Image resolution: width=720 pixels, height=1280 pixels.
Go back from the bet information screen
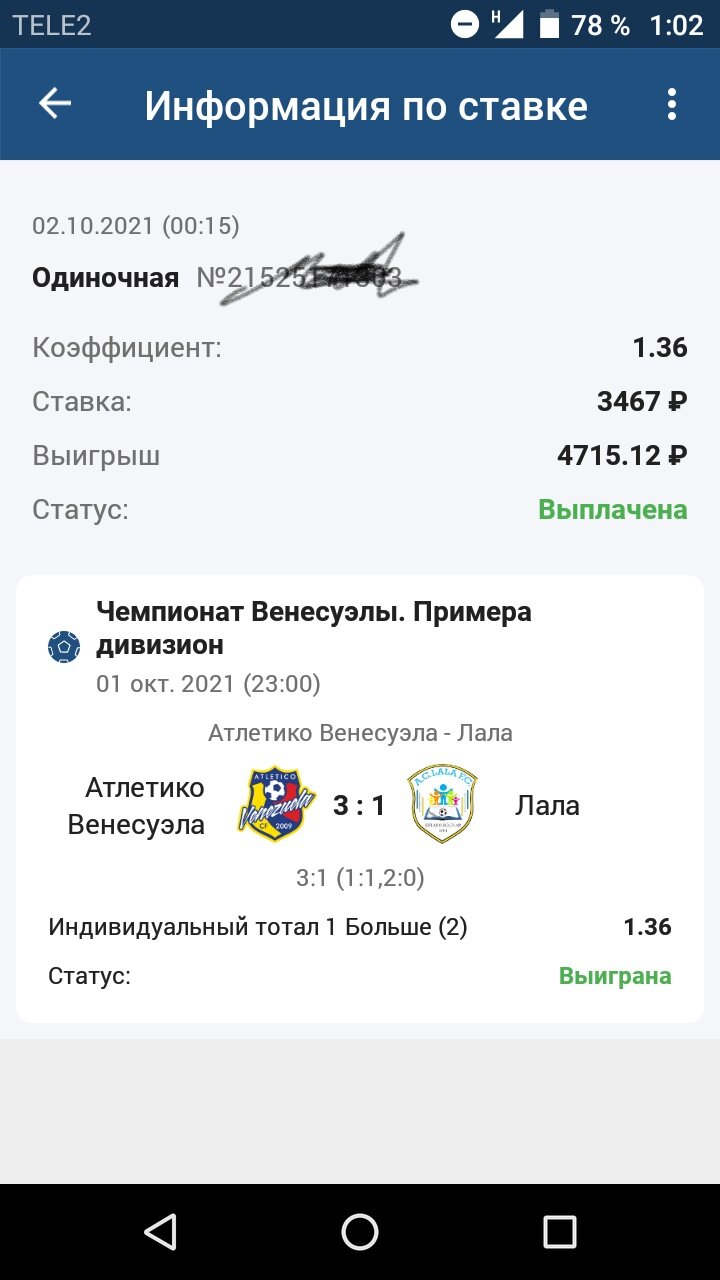(x=55, y=104)
